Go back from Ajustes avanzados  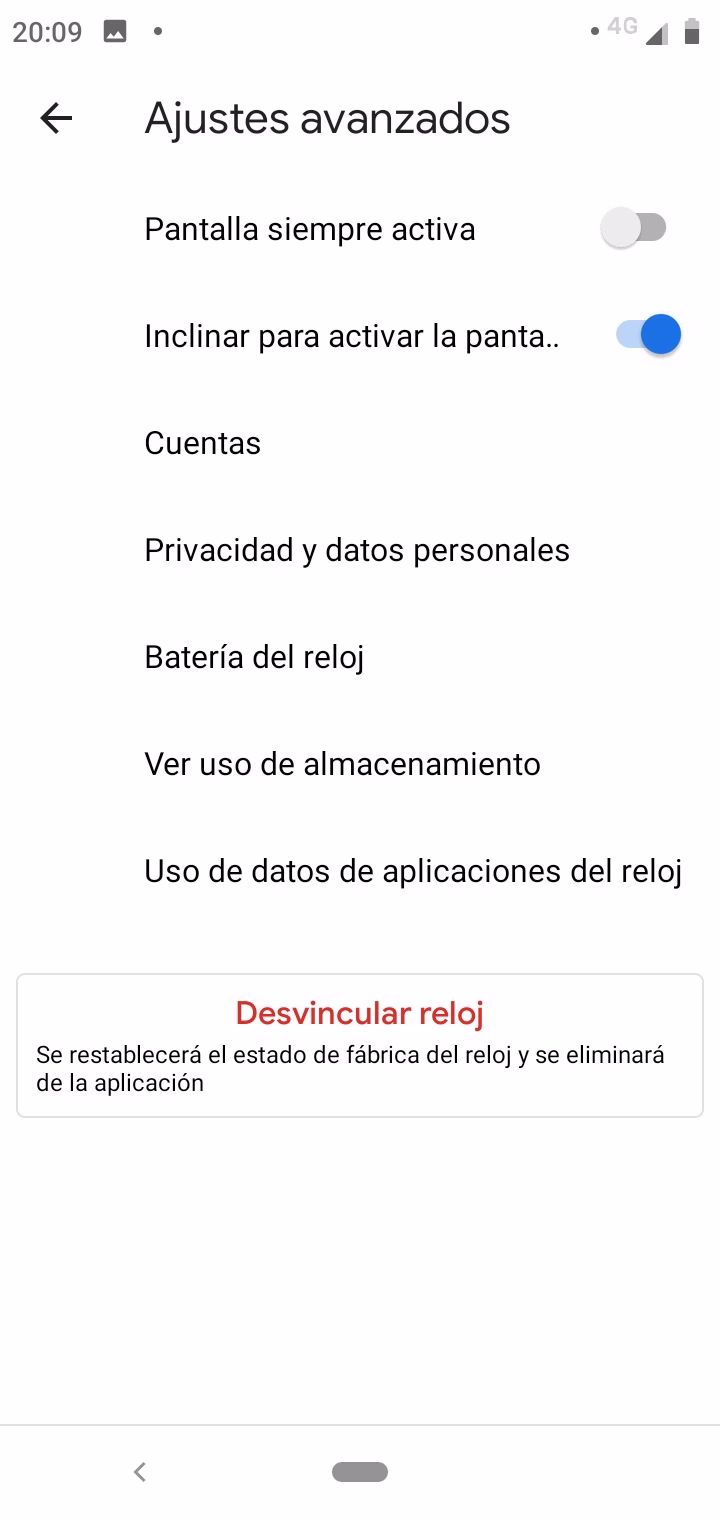(x=56, y=119)
